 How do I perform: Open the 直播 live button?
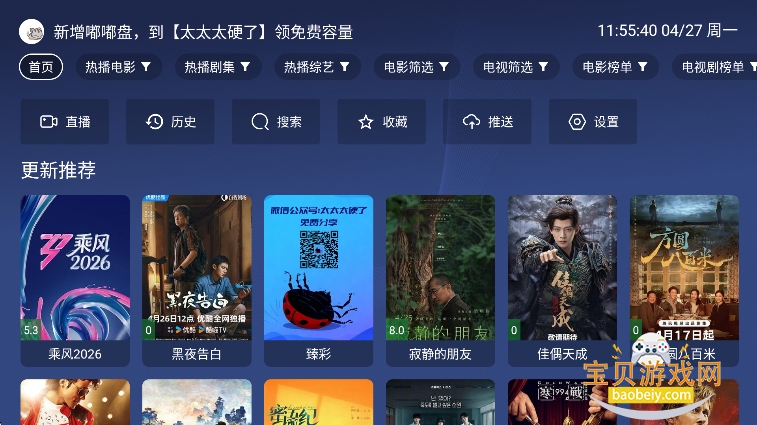pos(65,122)
